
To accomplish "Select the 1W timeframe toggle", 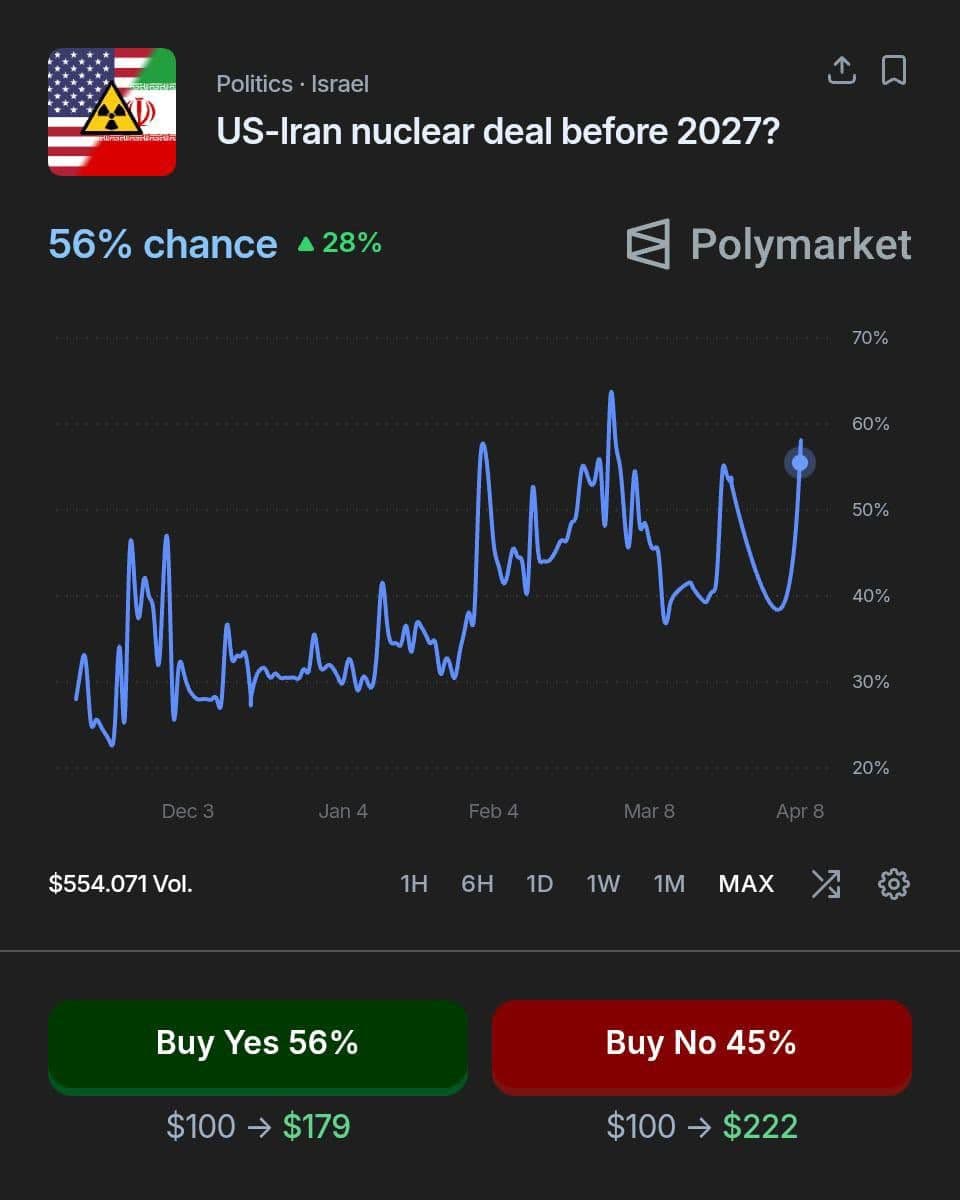I will pyautogui.click(x=603, y=884).
